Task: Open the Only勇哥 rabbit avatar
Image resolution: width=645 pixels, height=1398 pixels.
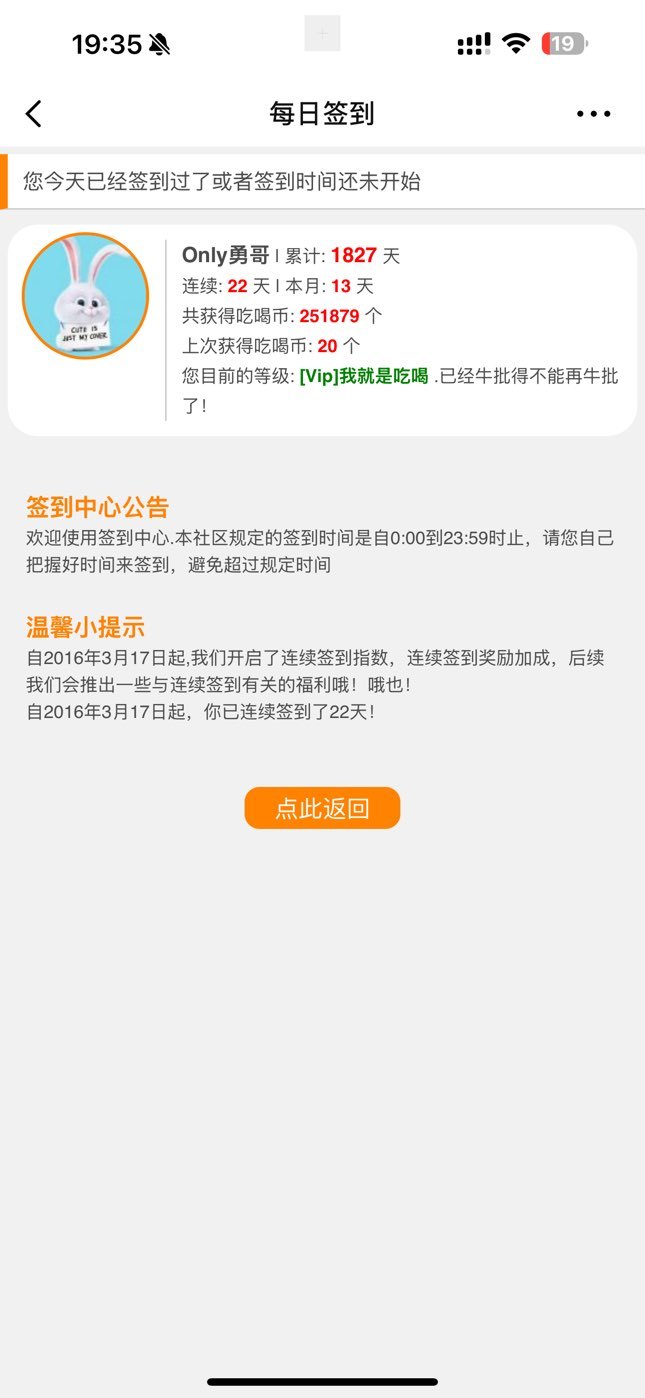Action: (x=85, y=295)
